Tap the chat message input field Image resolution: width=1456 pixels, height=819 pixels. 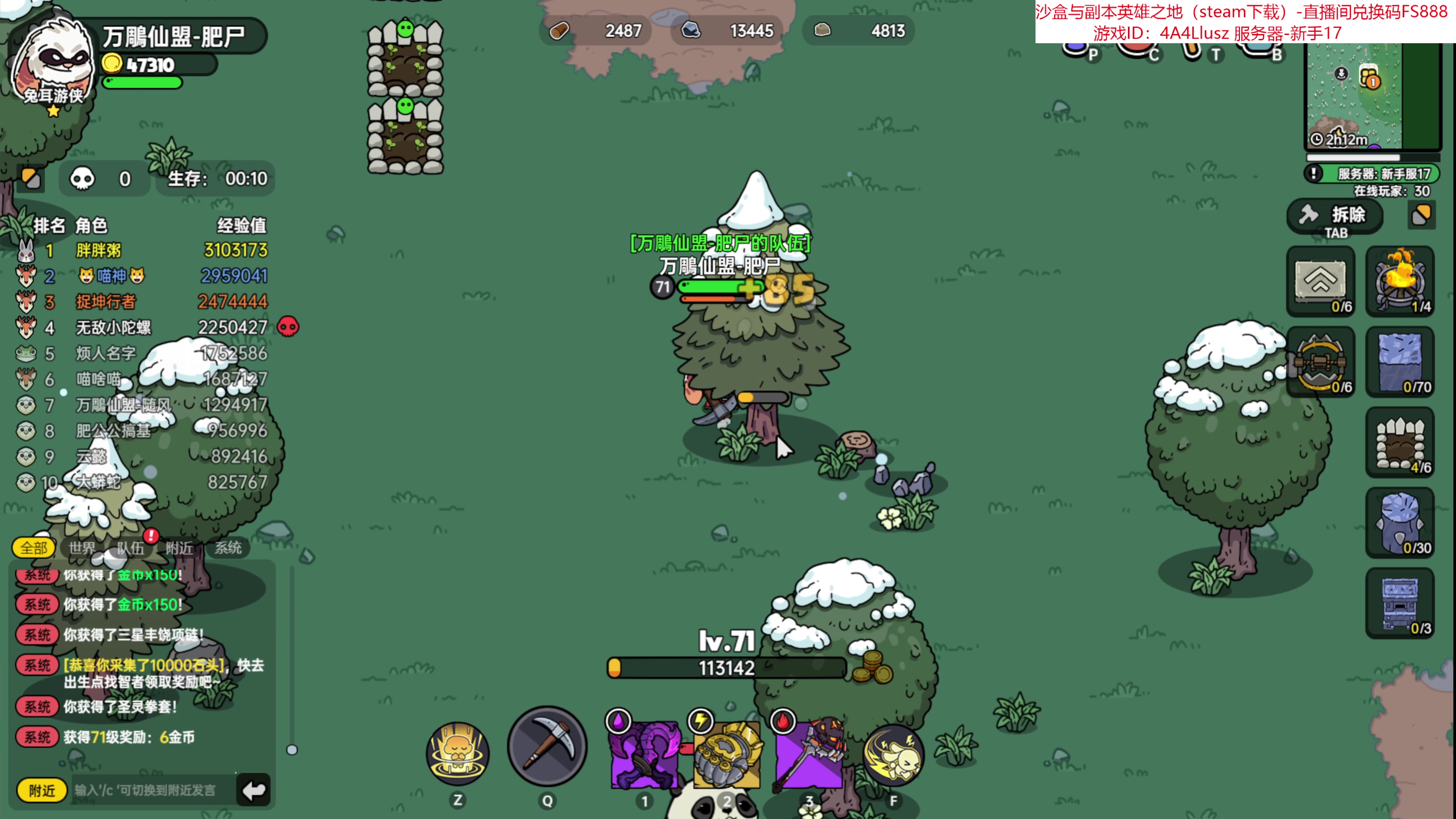pyautogui.click(x=152, y=789)
